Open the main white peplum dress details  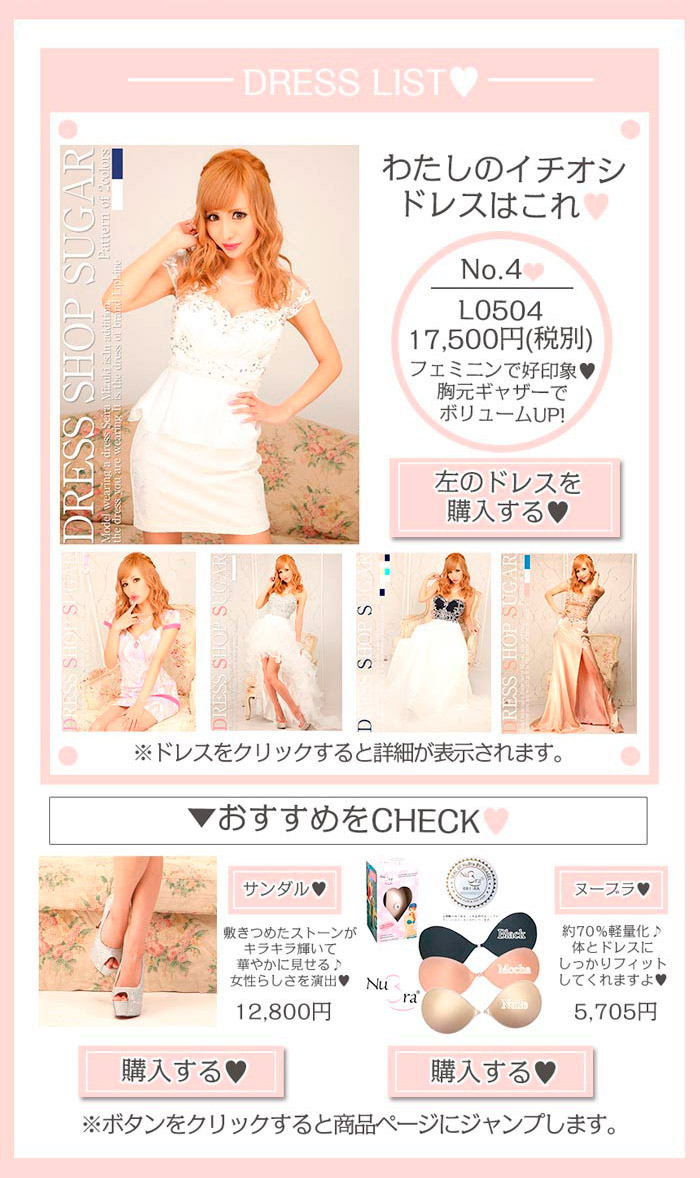pyautogui.click(x=210, y=345)
